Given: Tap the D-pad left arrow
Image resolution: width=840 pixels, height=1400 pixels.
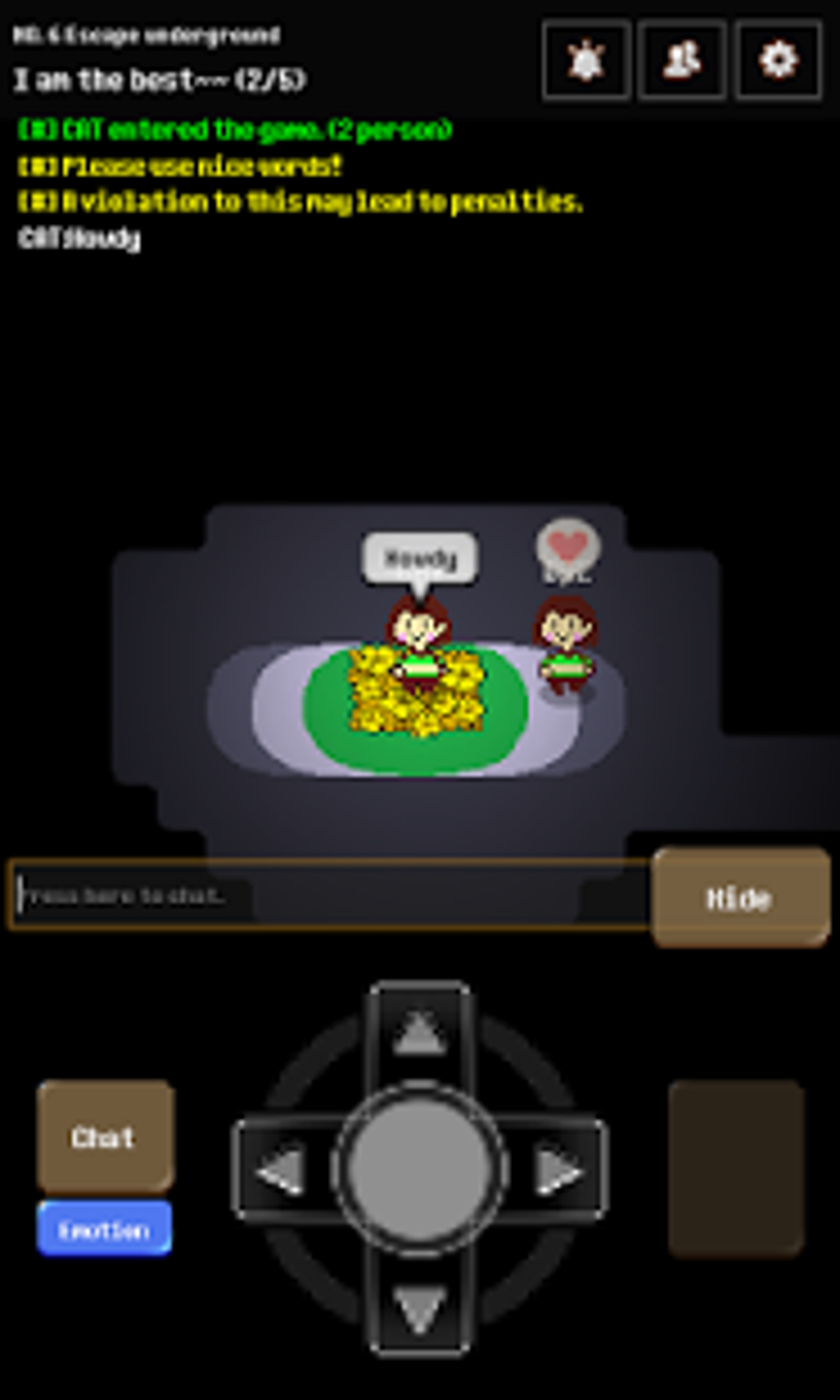Looking at the screenshot, I should 282,1169.
